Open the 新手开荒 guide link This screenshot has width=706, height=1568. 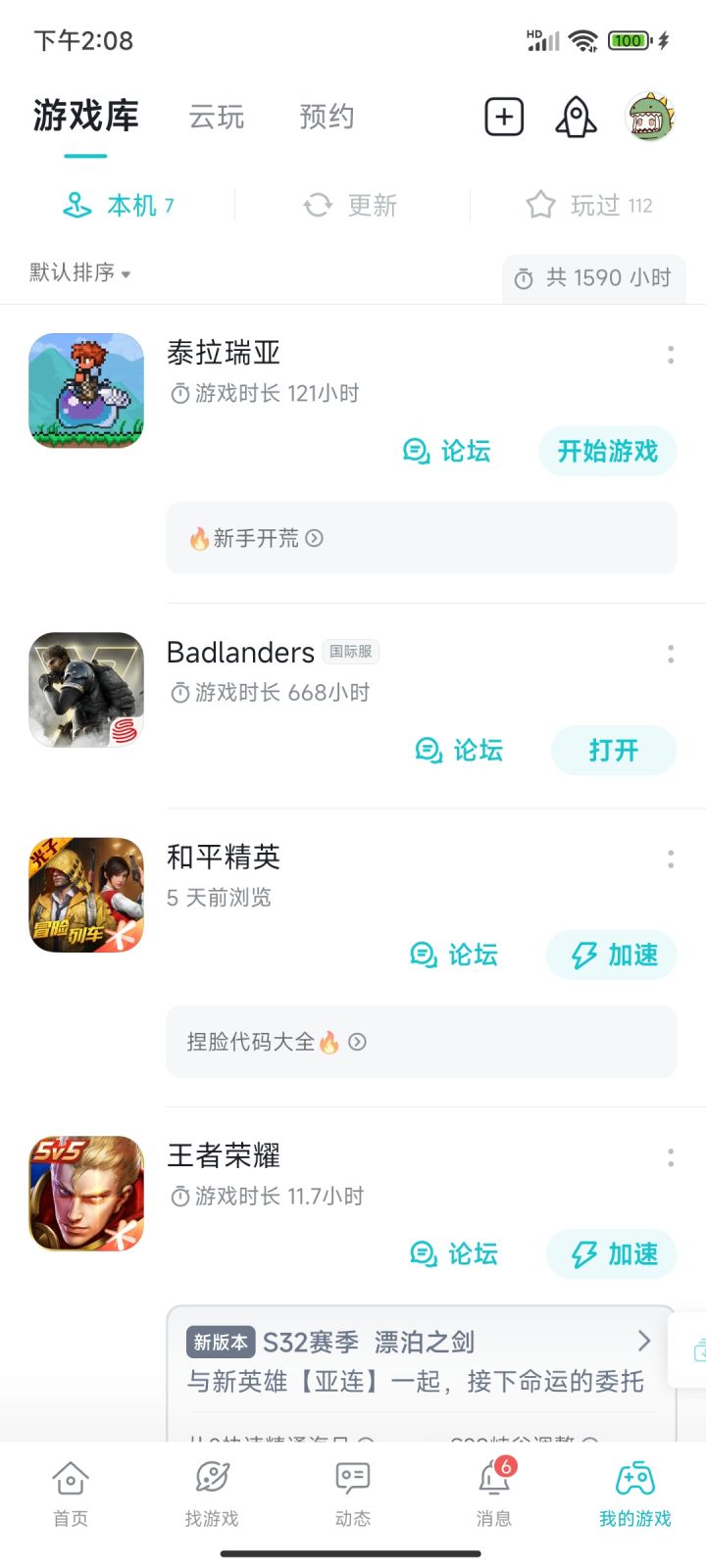click(257, 538)
